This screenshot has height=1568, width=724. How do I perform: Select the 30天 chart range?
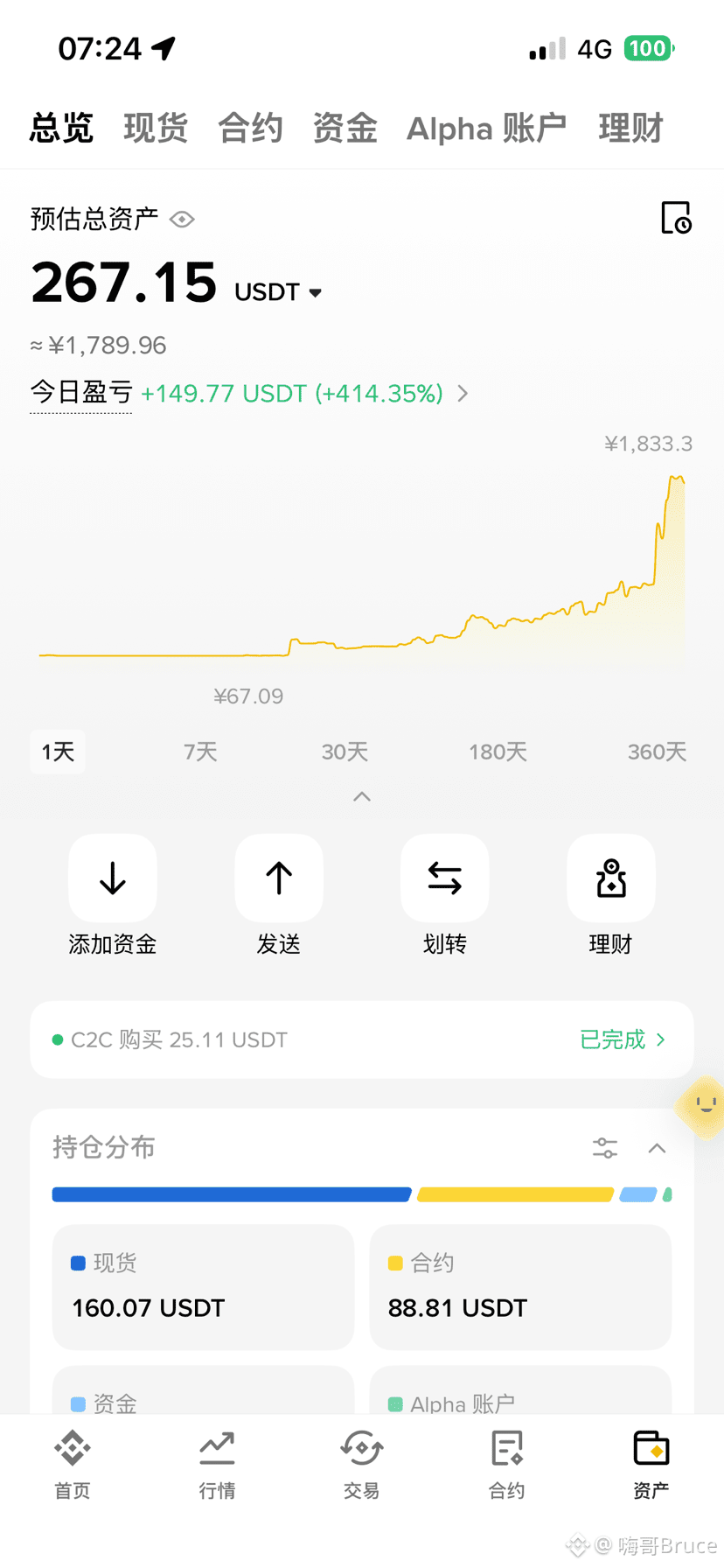pyautogui.click(x=345, y=752)
